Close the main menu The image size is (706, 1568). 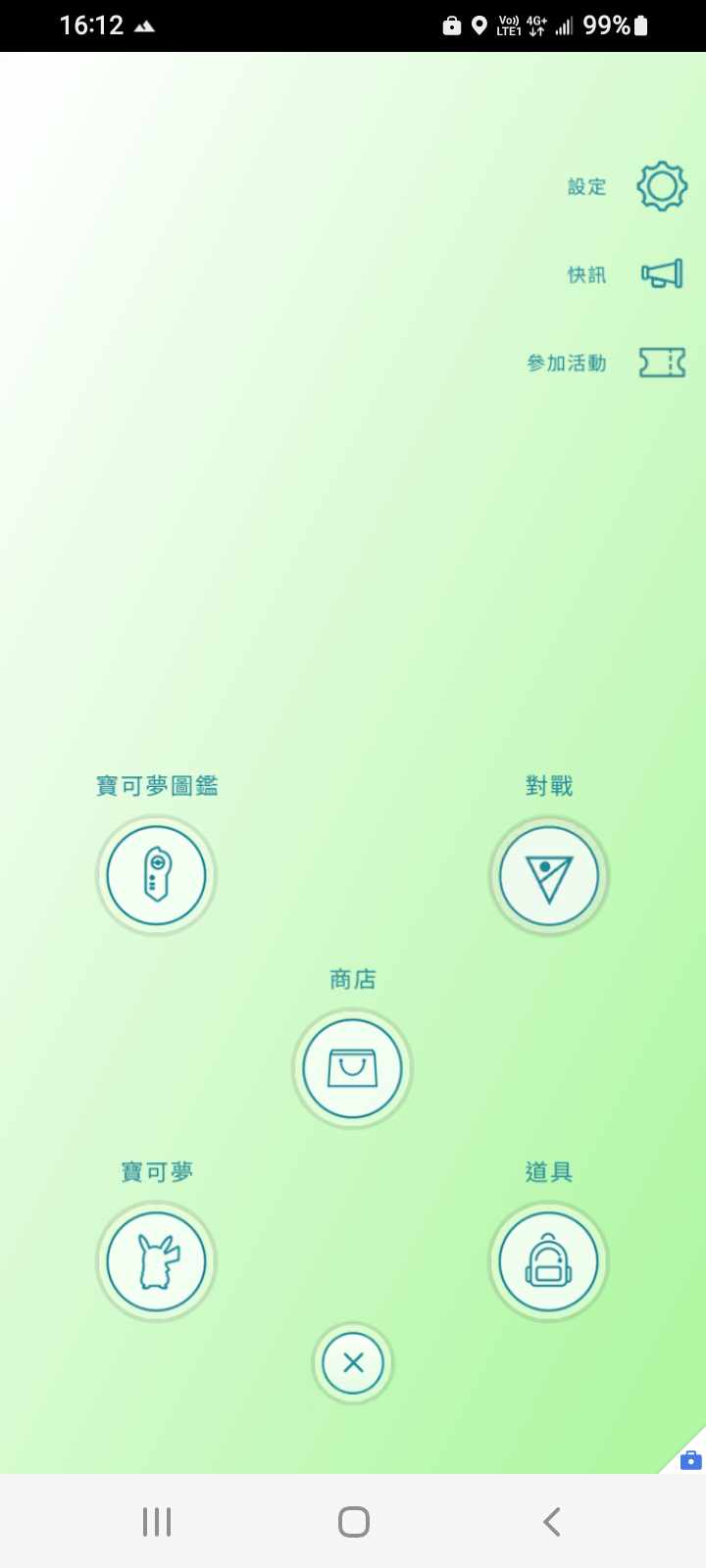click(353, 1362)
